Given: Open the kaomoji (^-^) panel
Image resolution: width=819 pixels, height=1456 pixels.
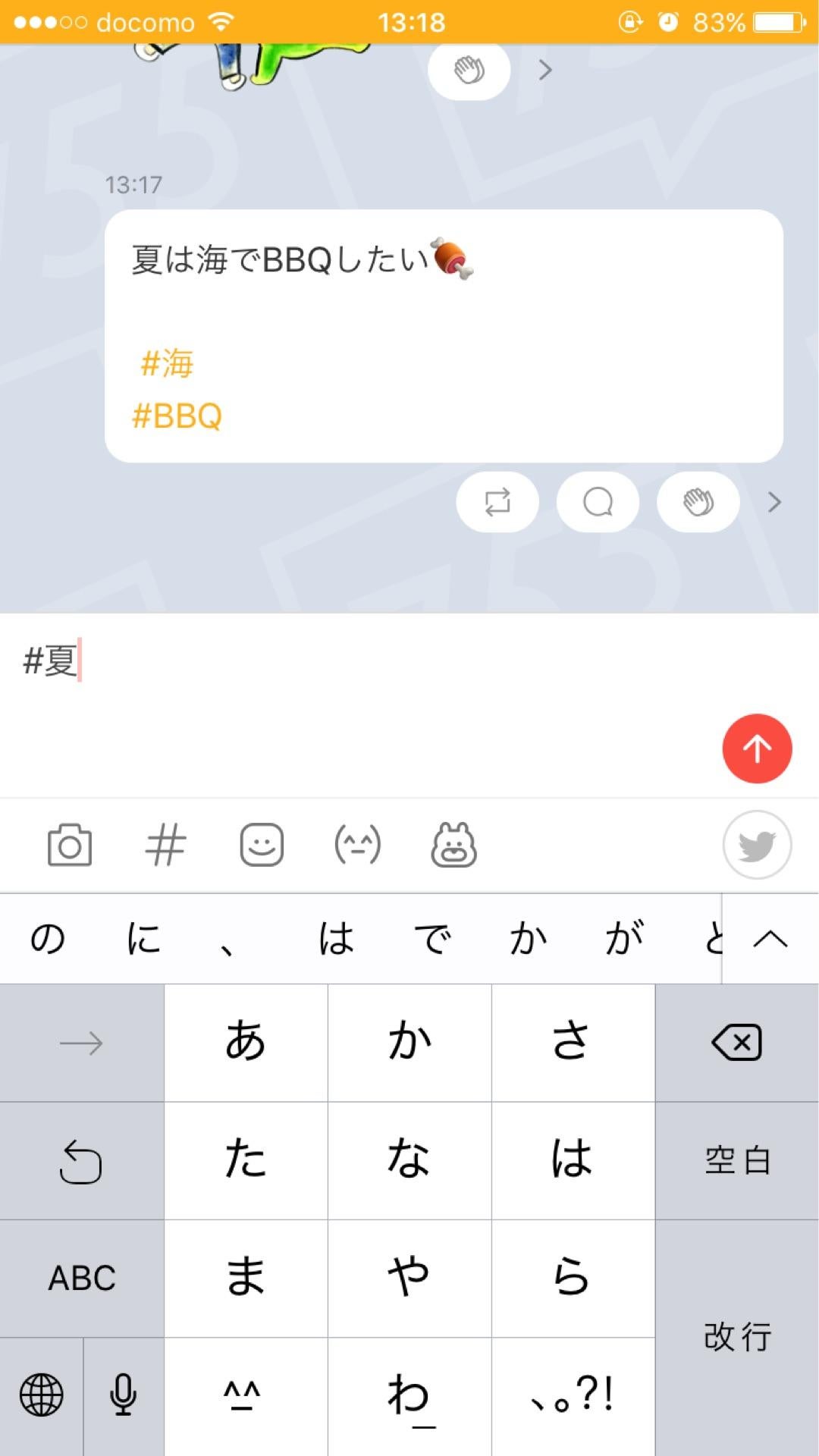Looking at the screenshot, I should coord(358,844).
